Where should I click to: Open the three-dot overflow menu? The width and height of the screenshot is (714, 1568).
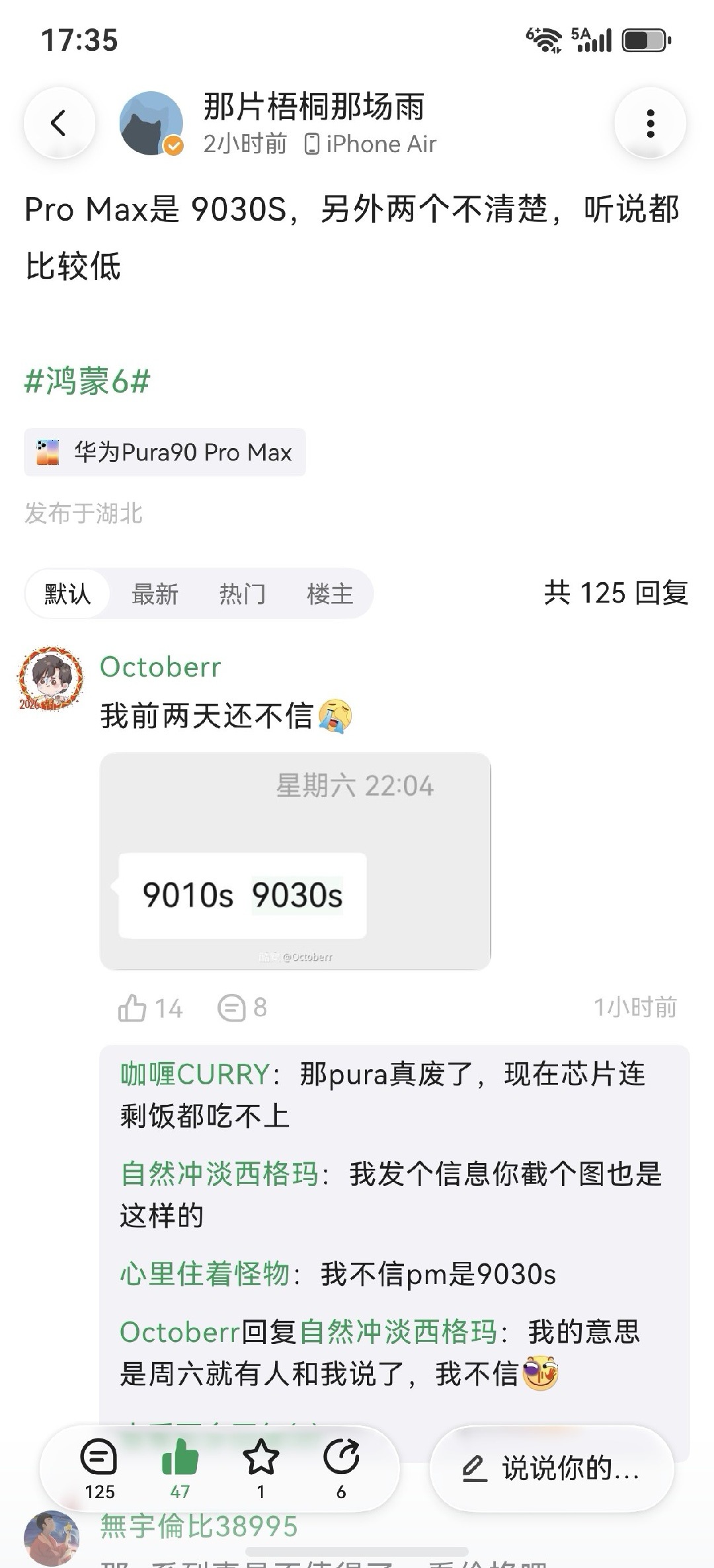[x=650, y=123]
